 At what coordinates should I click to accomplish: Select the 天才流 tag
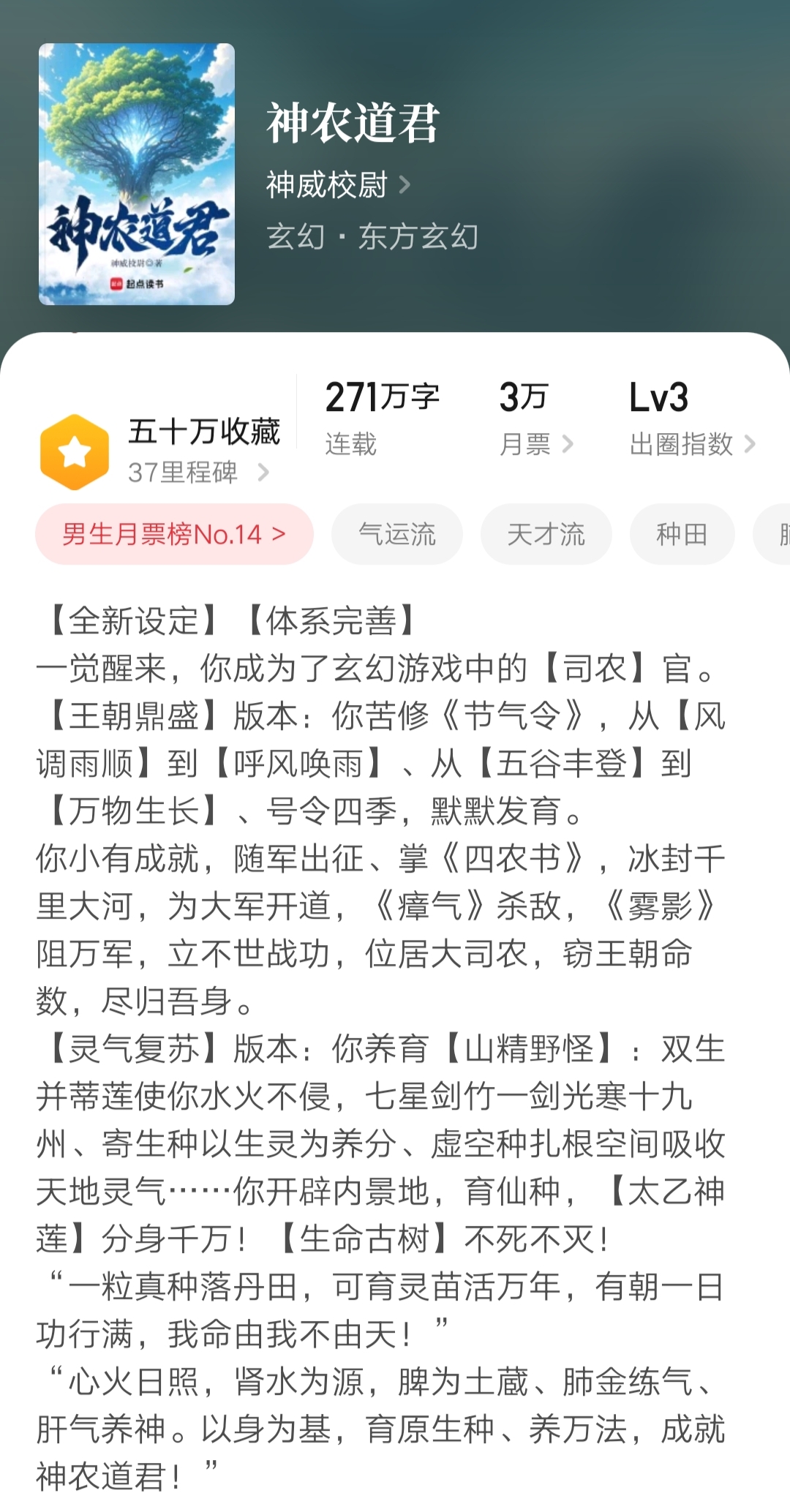pyautogui.click(x=546, y=535)
